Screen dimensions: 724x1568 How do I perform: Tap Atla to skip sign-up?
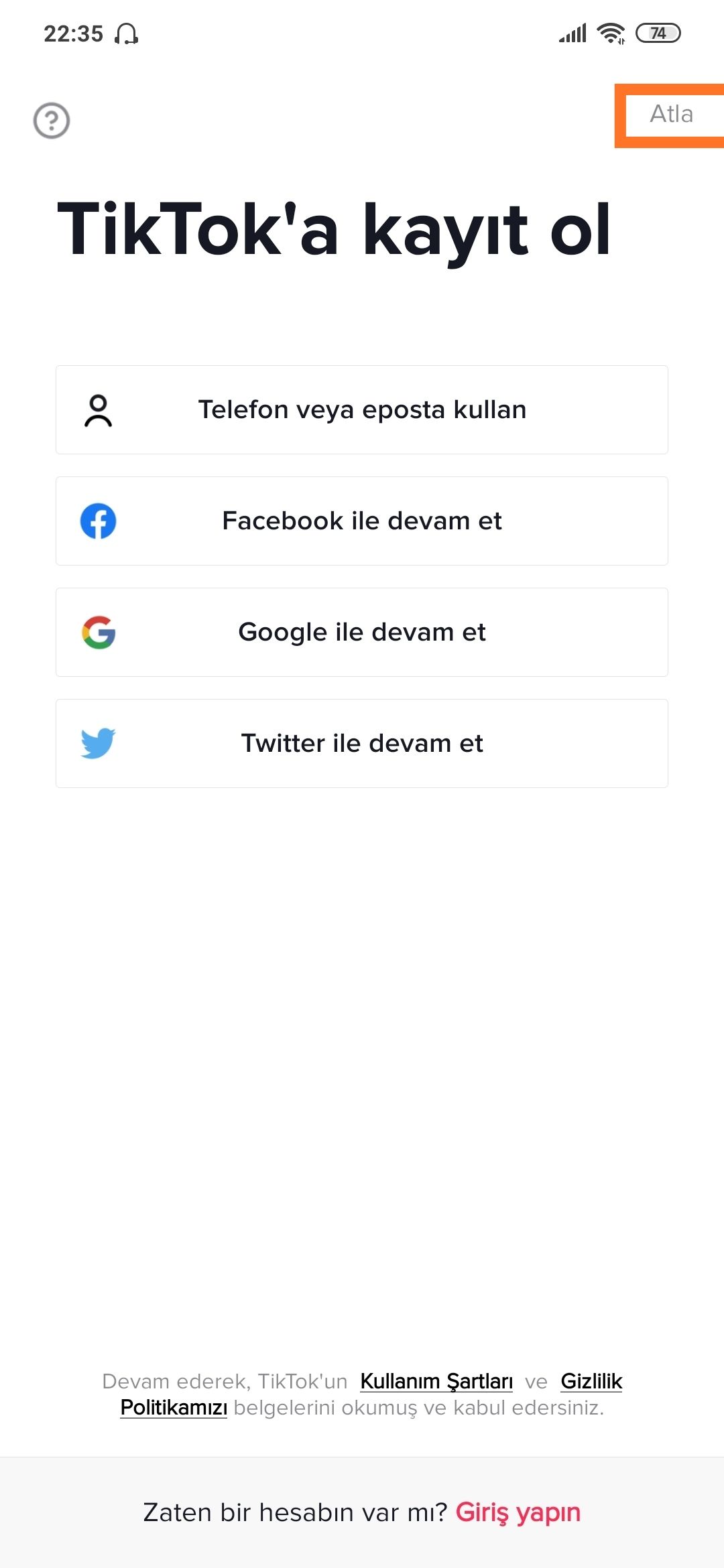[671, 115]
